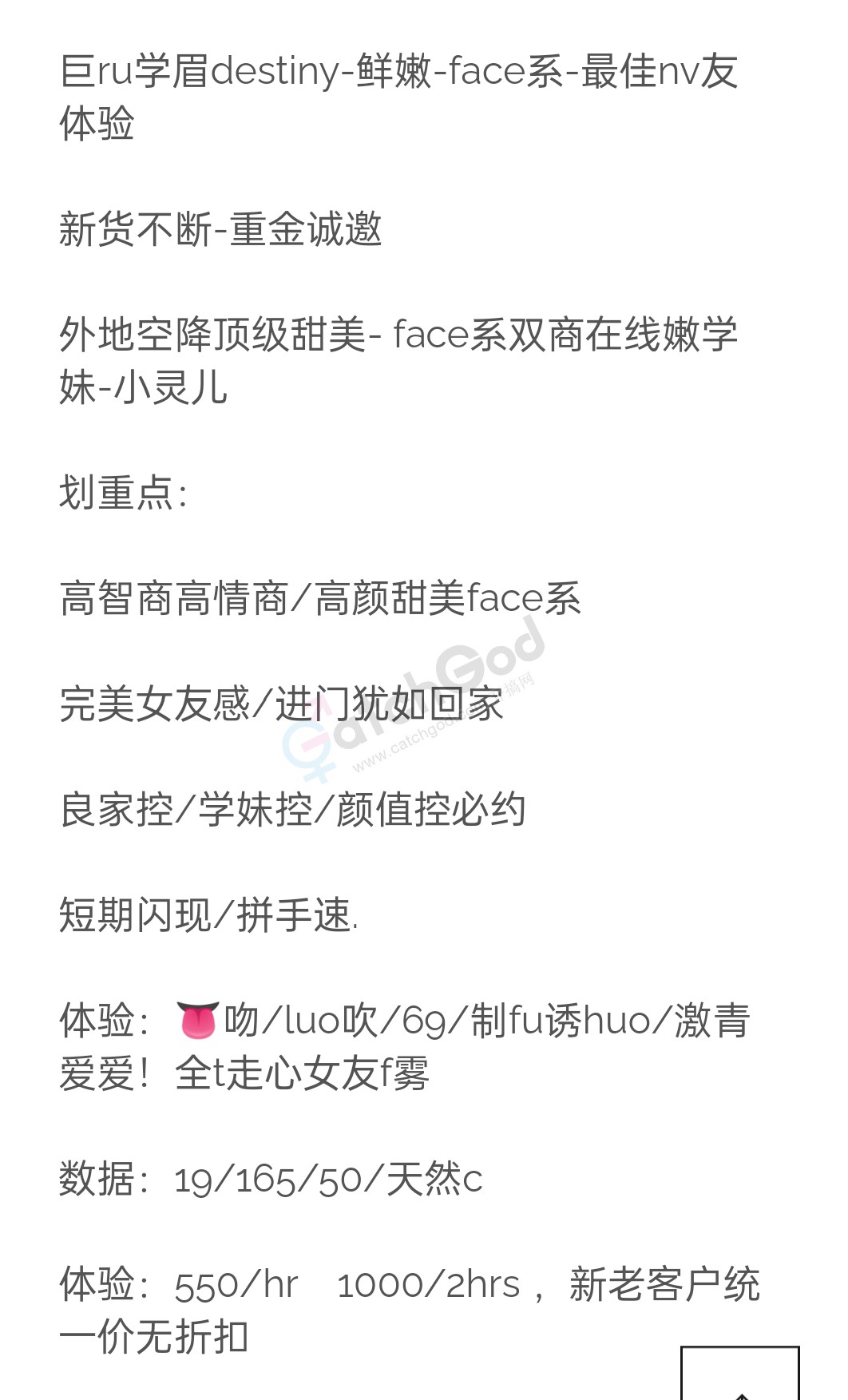Tap the back-to-top arrow button
848x1400 pixels.
tap(740, 1377)
